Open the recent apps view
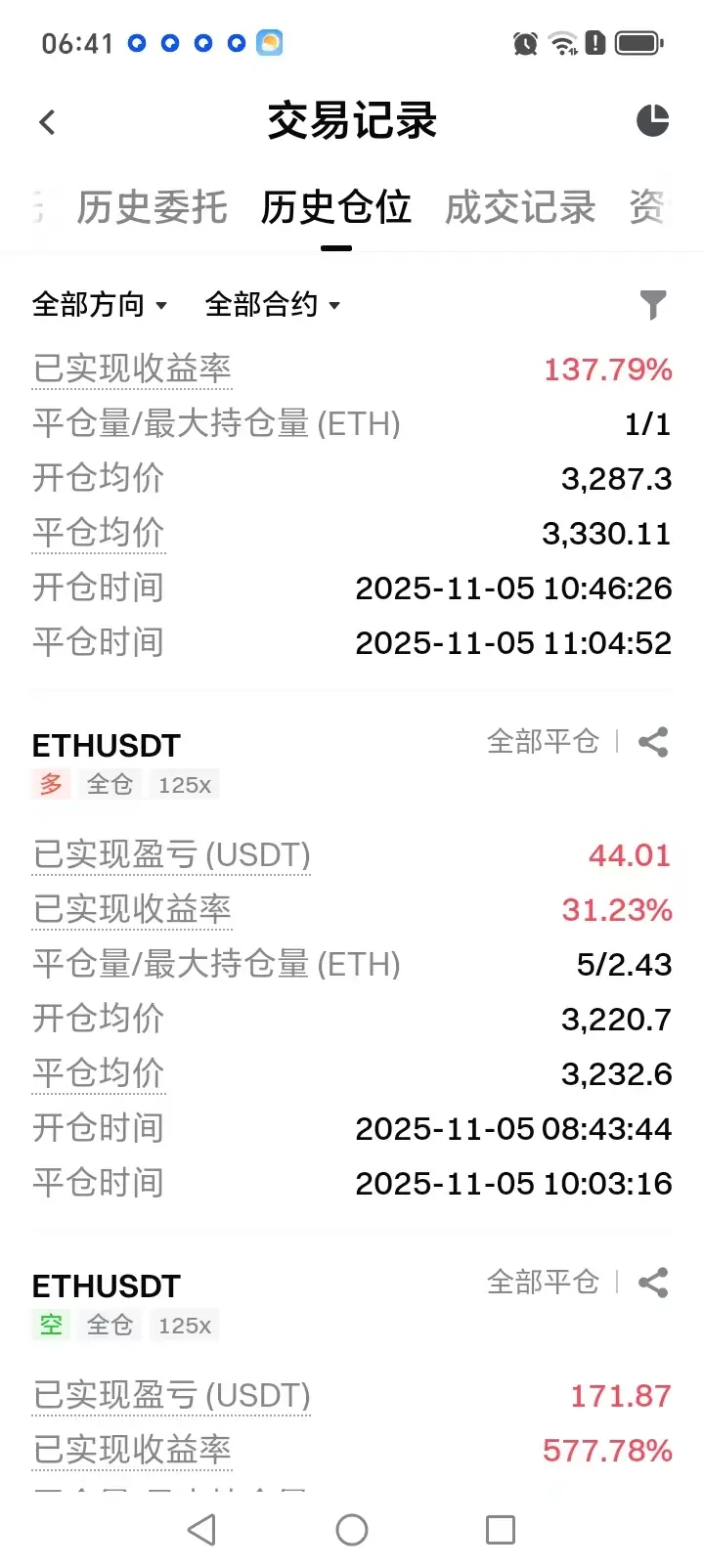The image size is (704, 1568). pyautogui.click(x=501, y=1530)
